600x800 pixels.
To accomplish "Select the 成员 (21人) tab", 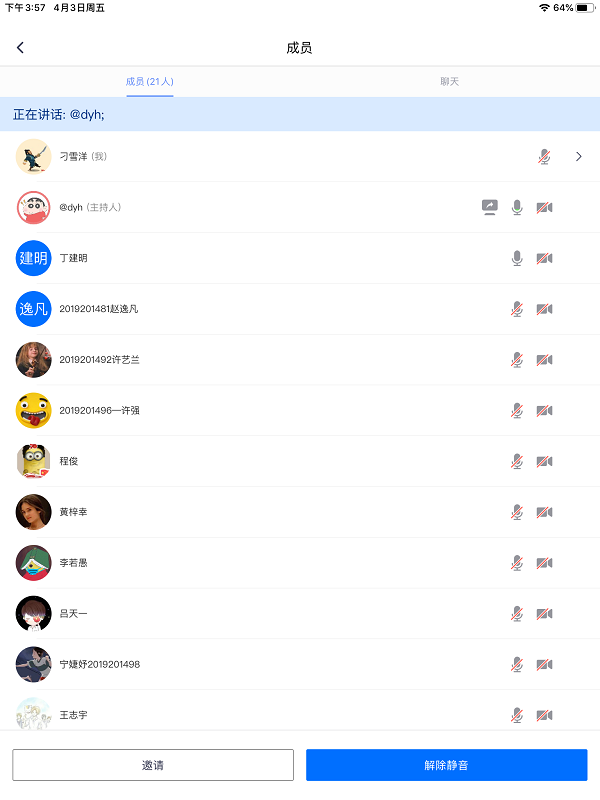I will tap(150, 81).
